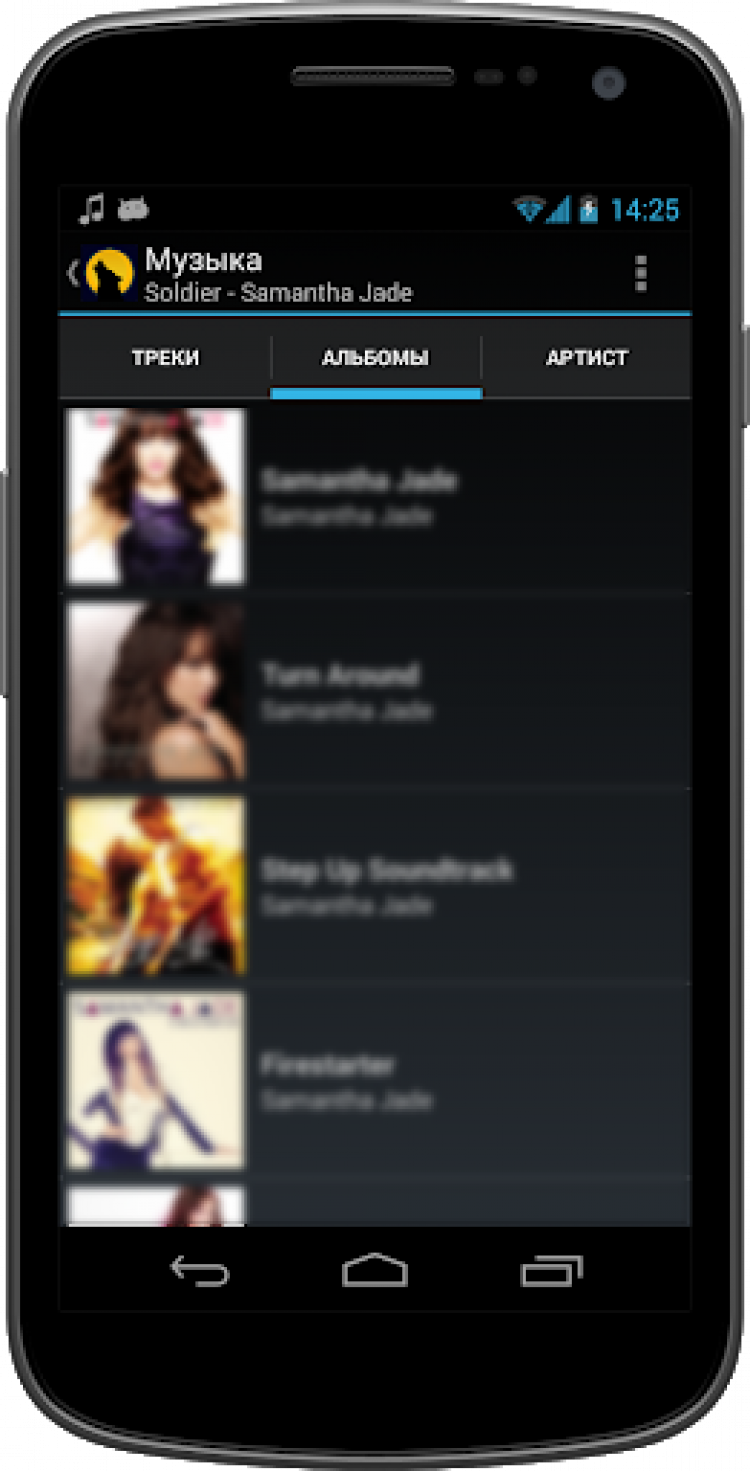Tap the system back button
Viewport: 750px width, 1471px height.
(x=200, y=1271)
